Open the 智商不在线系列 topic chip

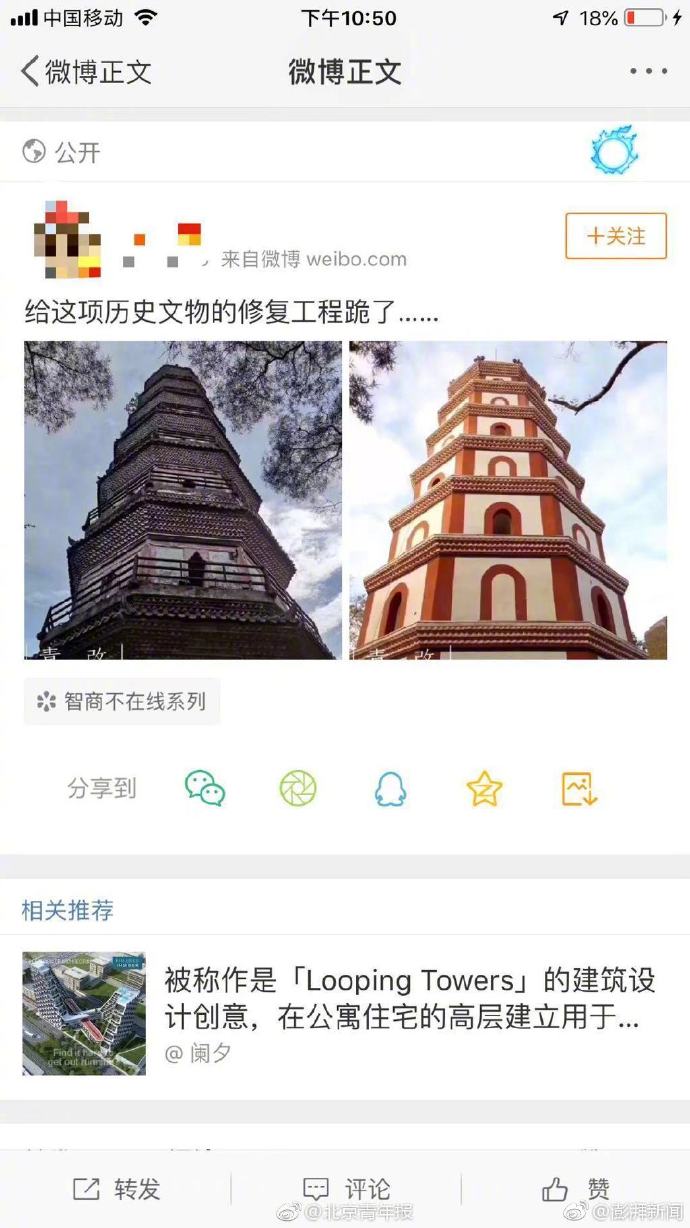(122, 702)
